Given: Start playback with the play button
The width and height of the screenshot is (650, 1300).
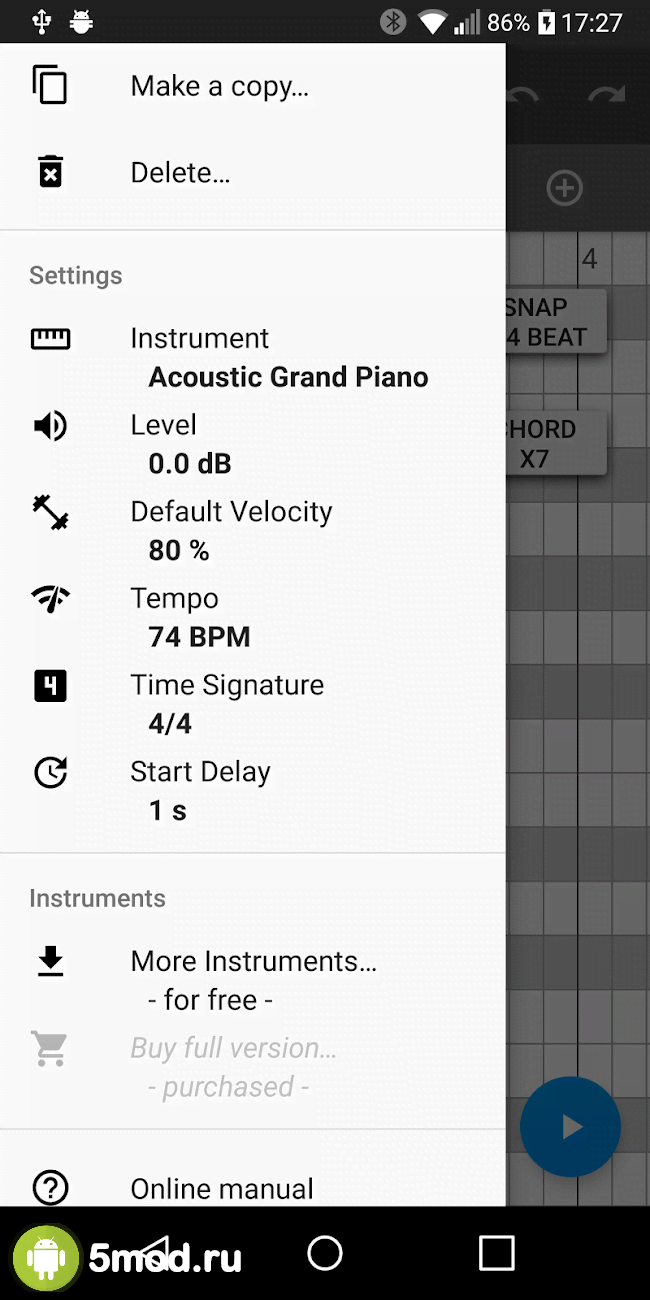Looking at the screenshot, I should pos(571,1127).
